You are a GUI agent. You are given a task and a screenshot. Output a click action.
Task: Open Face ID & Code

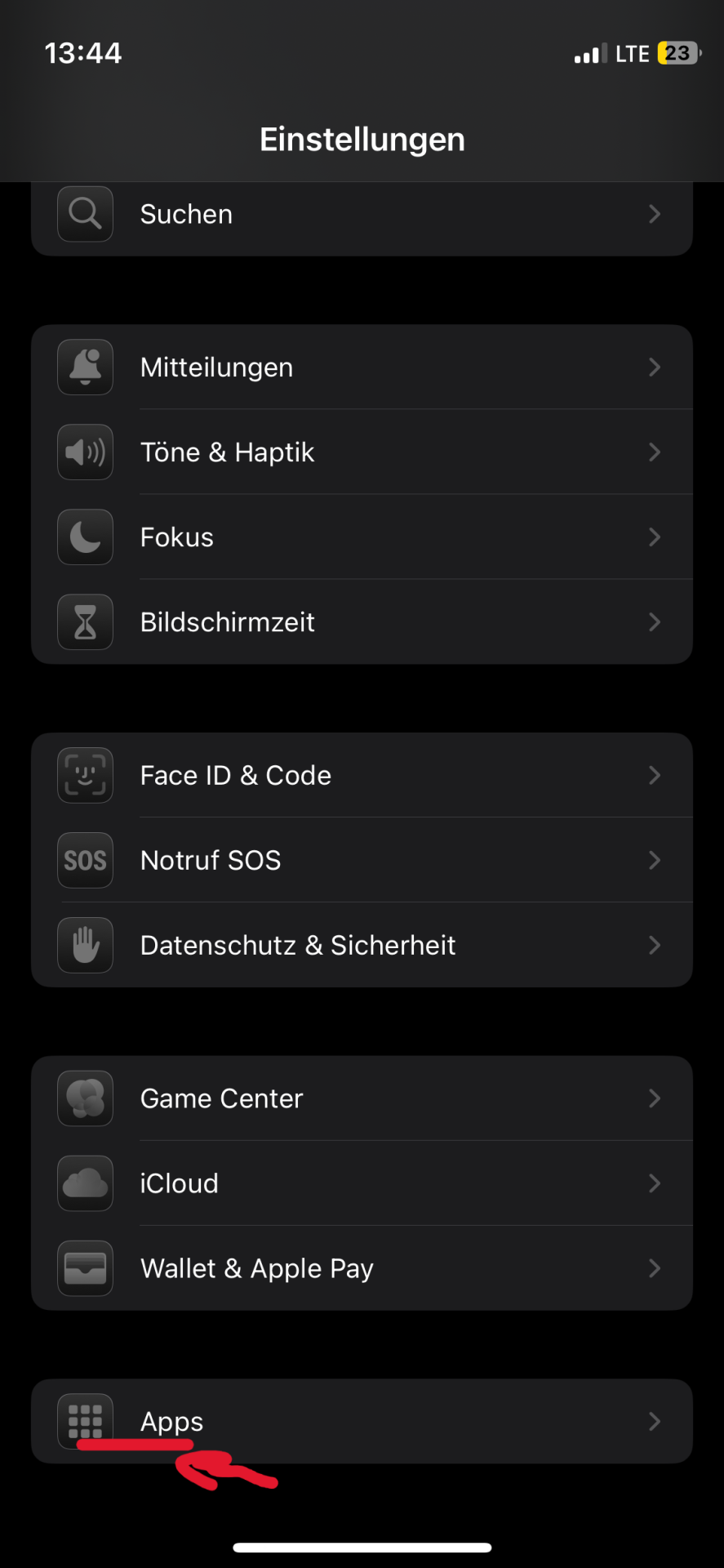pyautogui.click(x=362, y=776)
